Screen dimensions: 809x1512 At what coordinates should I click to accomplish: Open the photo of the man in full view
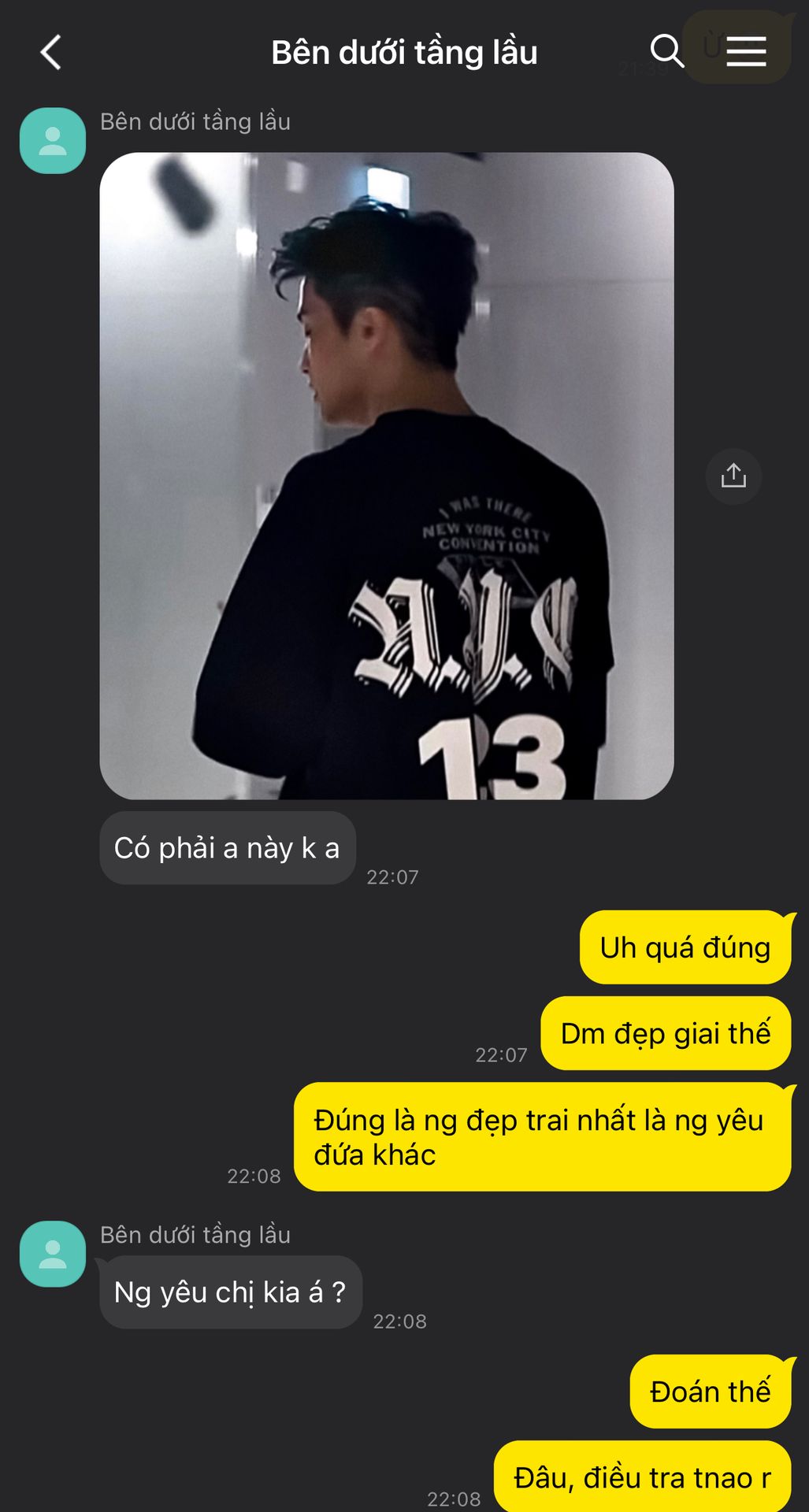[x=386, y=476]
